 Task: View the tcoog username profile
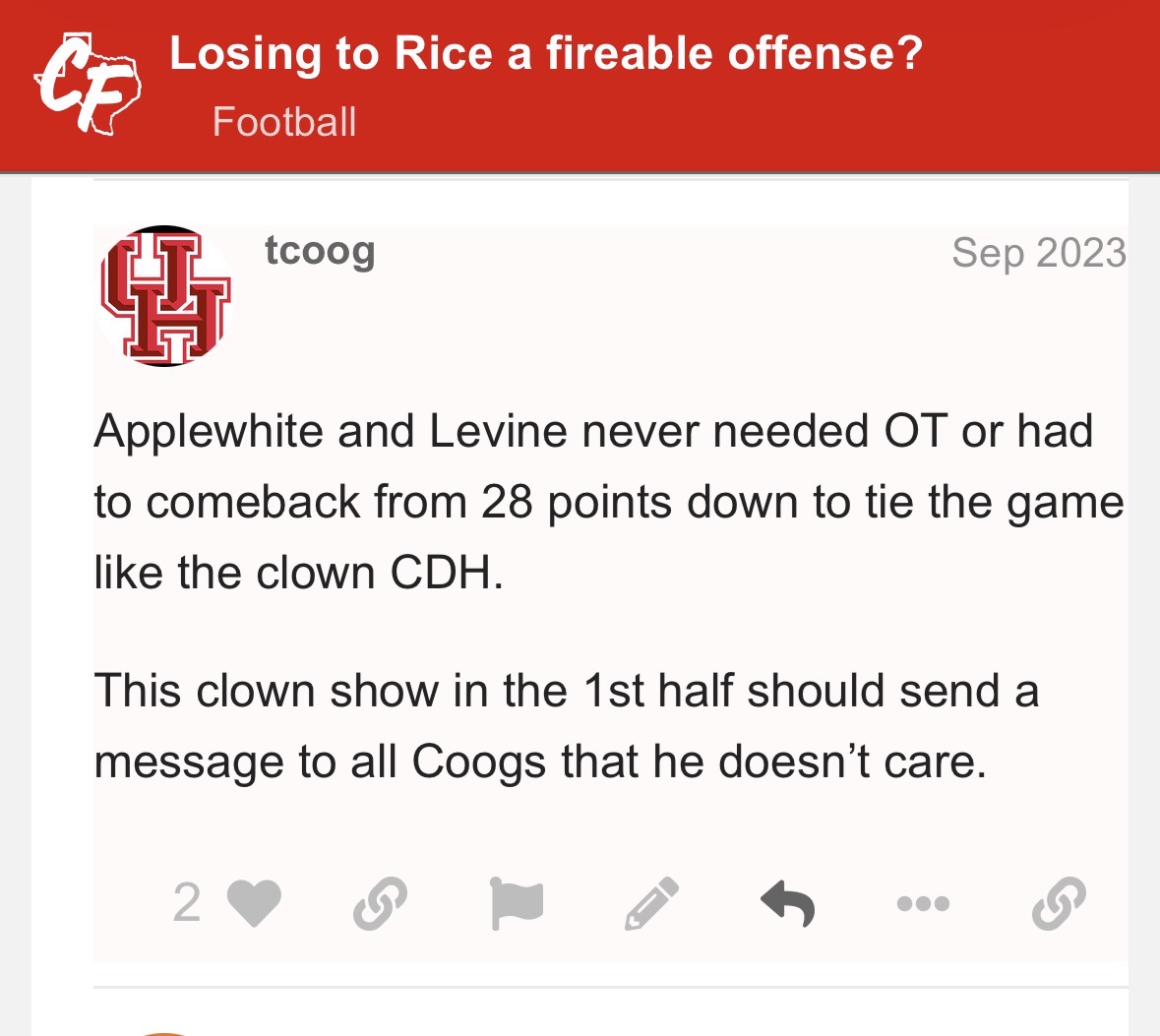coord(320,251)
